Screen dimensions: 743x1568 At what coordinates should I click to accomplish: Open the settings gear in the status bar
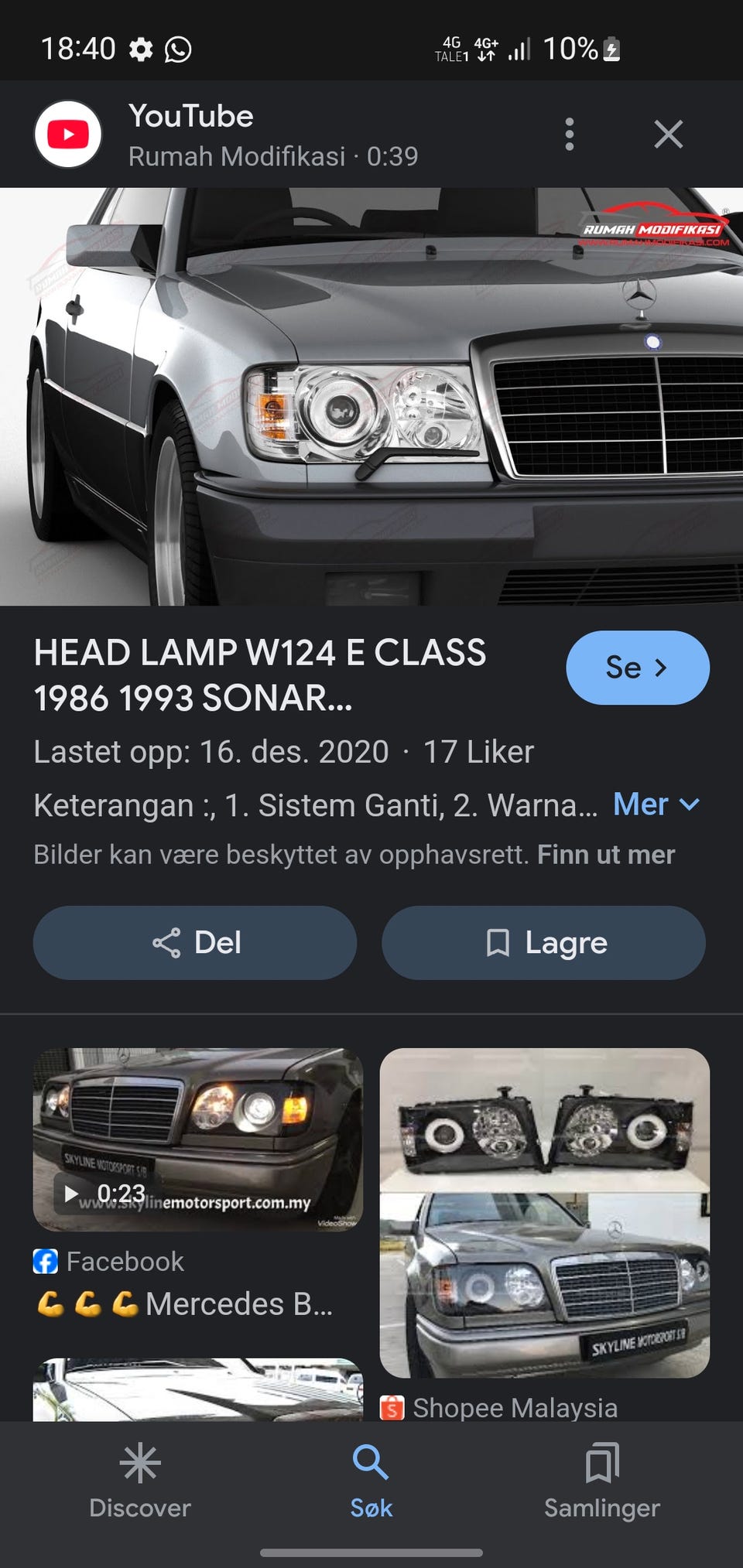pyautogui.click(x=142, y=50)
